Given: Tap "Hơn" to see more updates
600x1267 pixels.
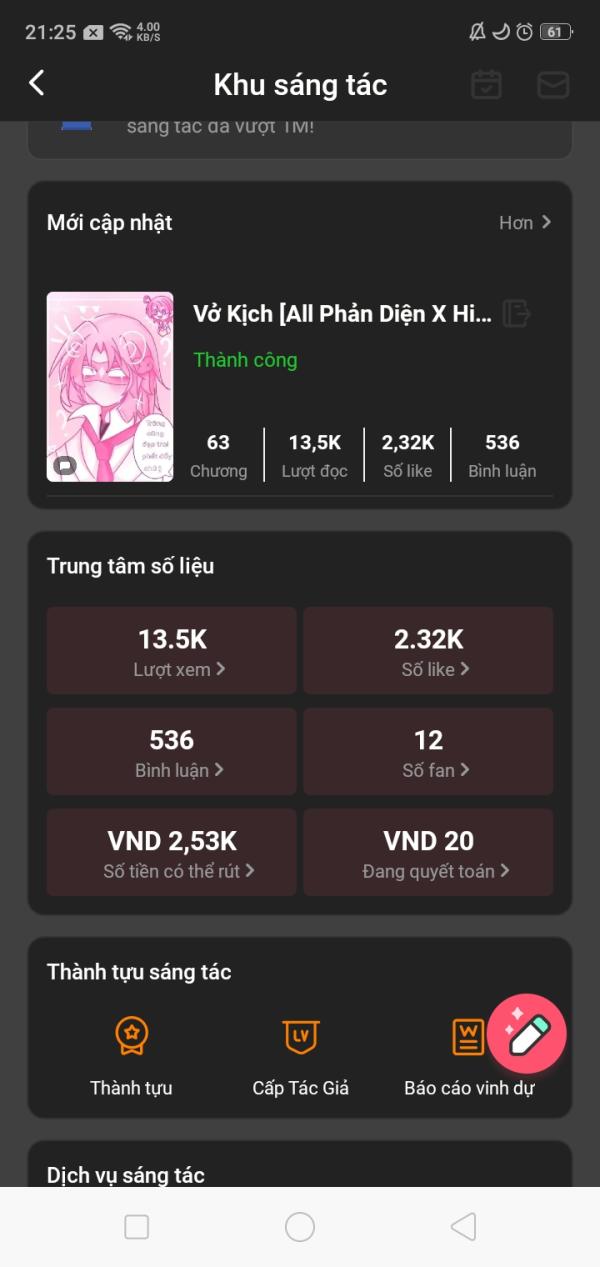Looking at the screenshot, I should point(525,223).
